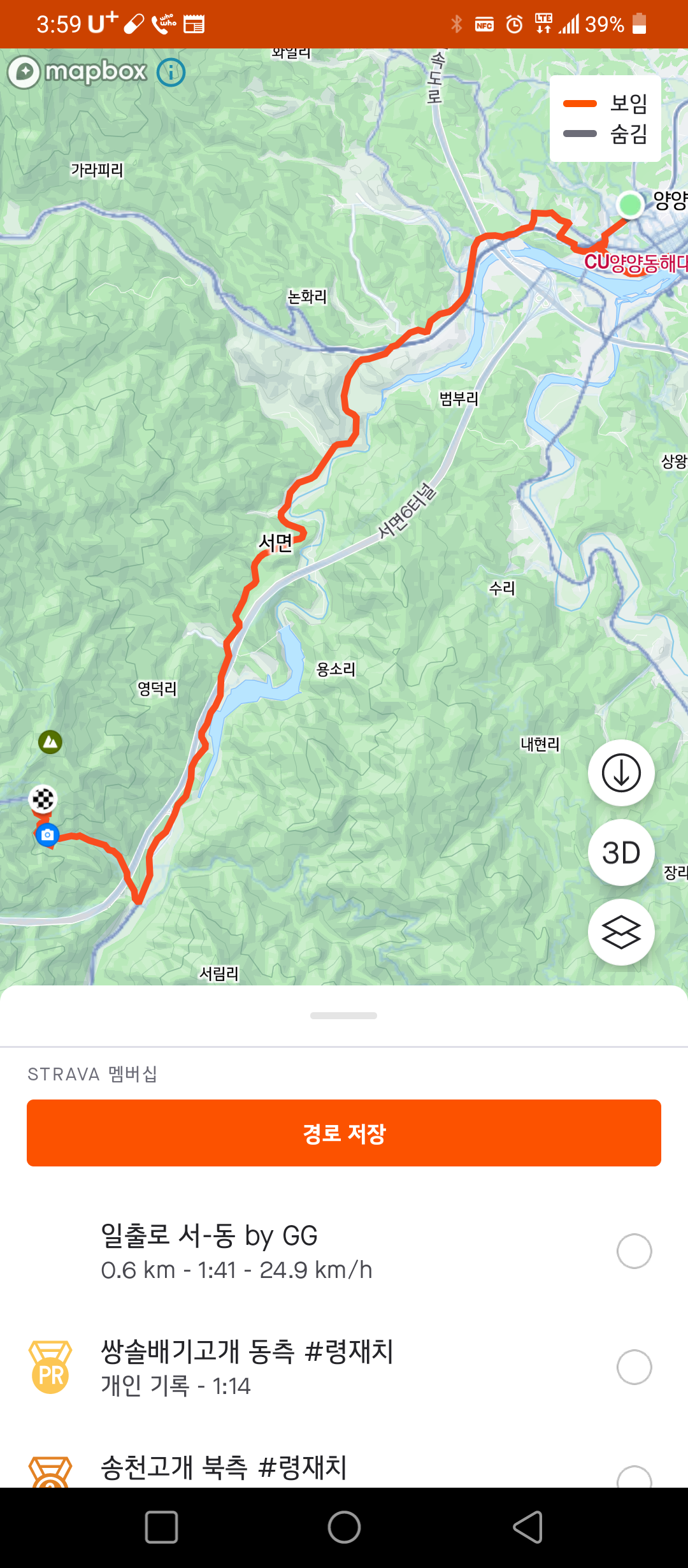
Task: Download the map for offline use
Action: tap(621, 773)
